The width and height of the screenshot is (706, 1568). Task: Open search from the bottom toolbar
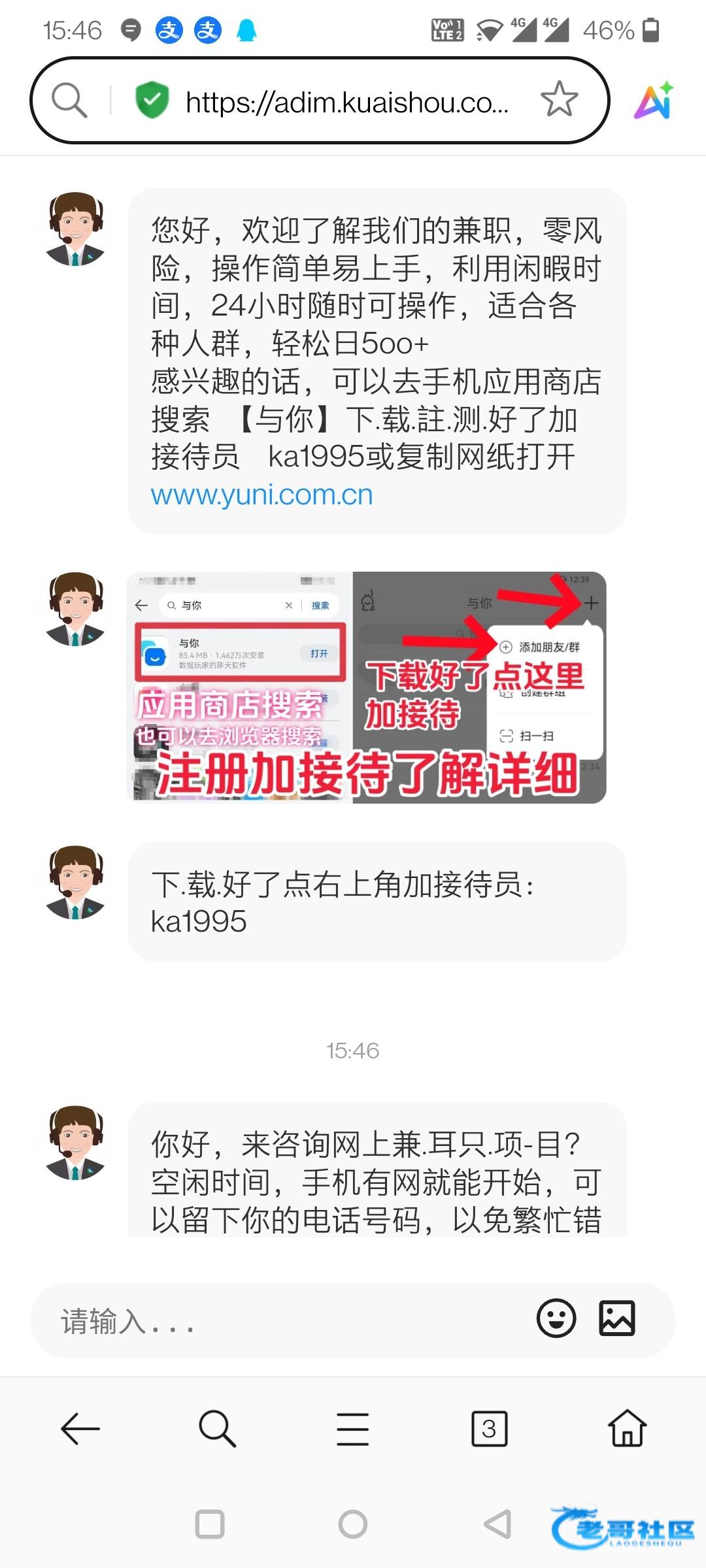(x=216, y=1429)
